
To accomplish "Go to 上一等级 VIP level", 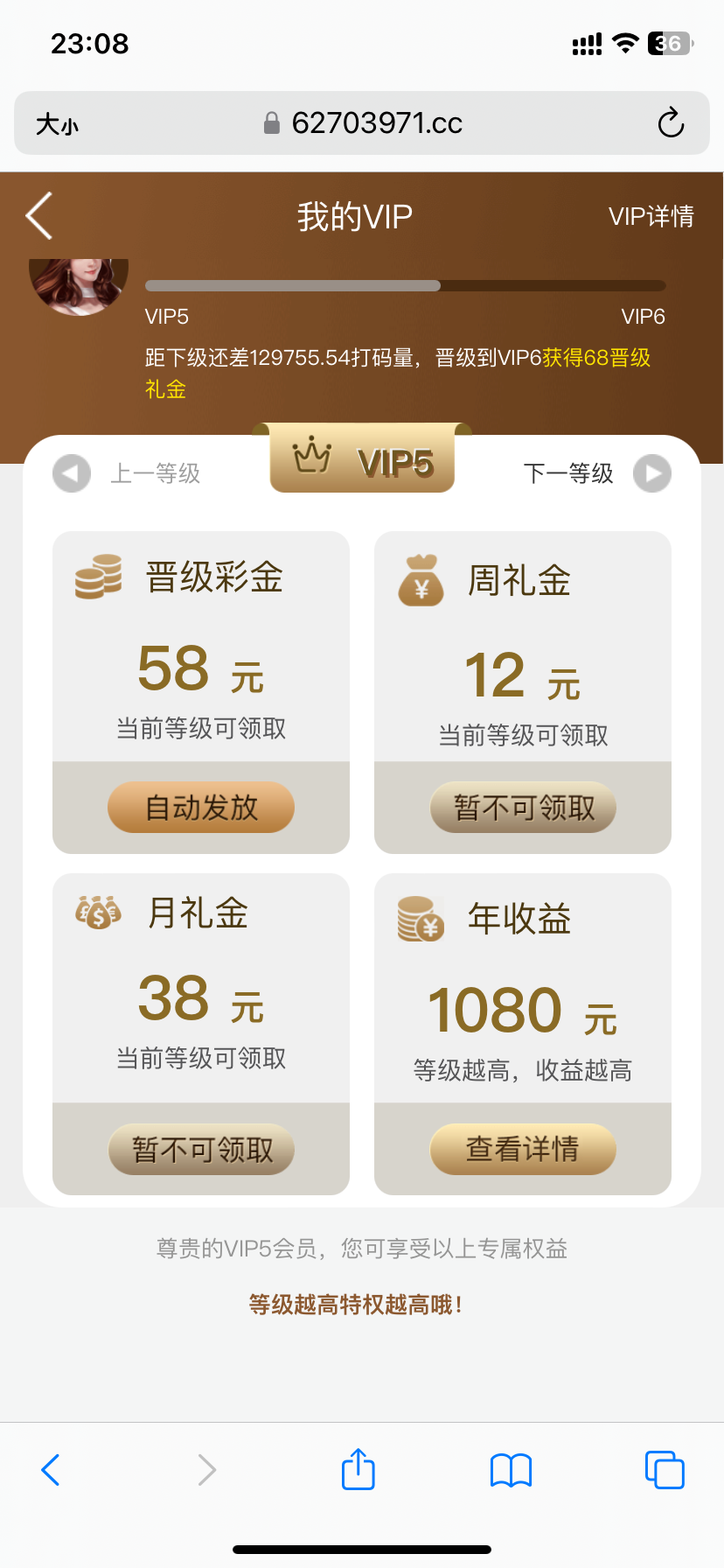I will point(73,473).
